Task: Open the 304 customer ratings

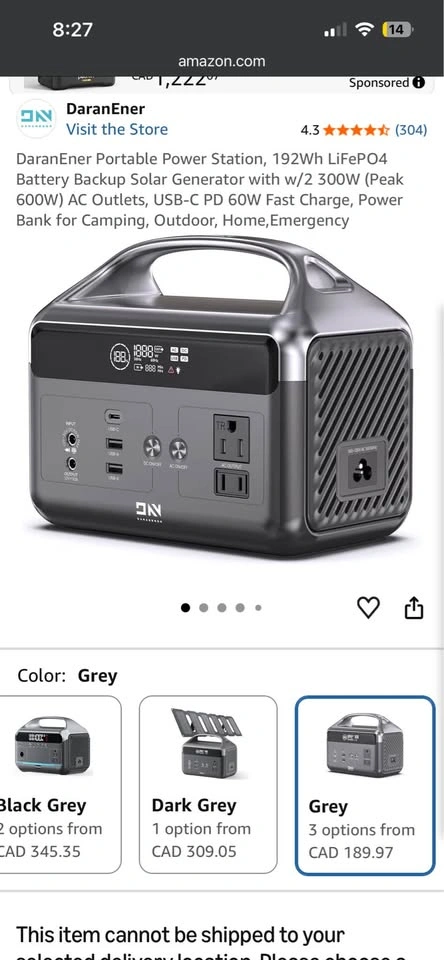Action: pyautogui.click(x=411, y=130)
